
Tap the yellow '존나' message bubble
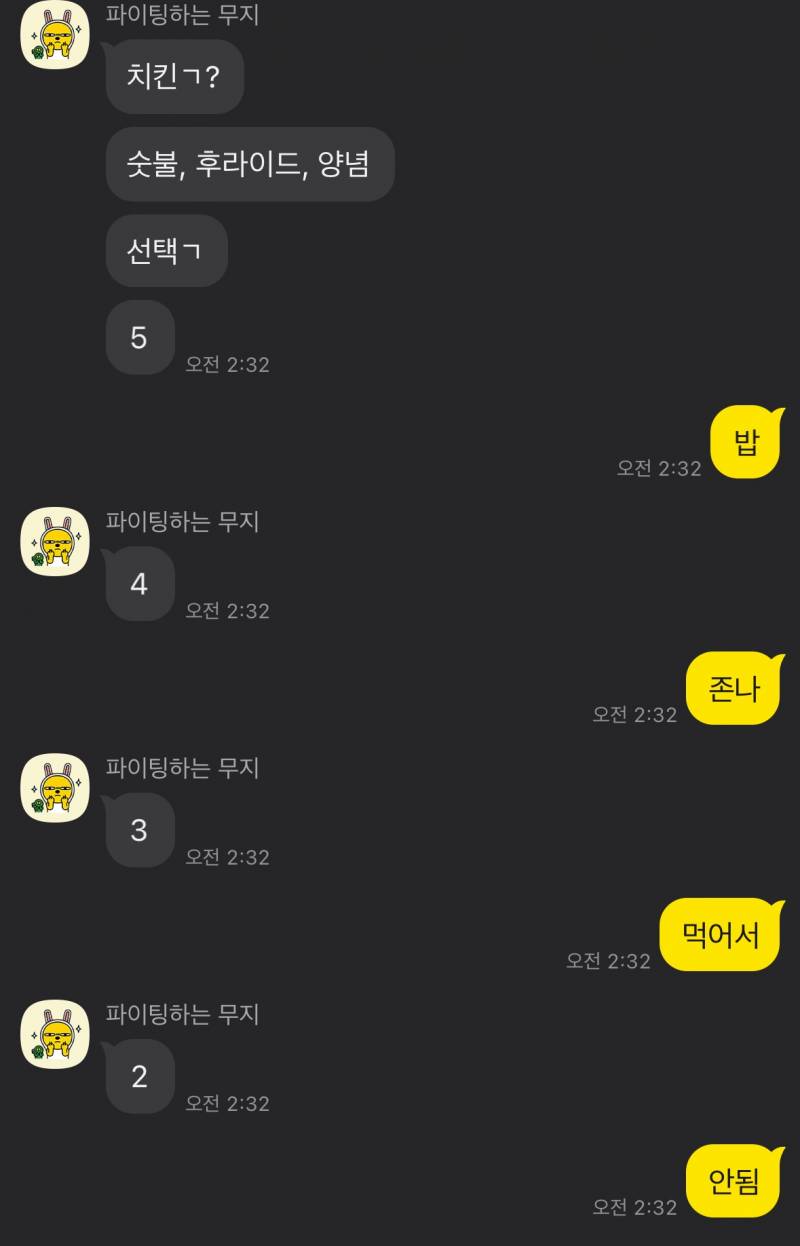tap(734, 688)
